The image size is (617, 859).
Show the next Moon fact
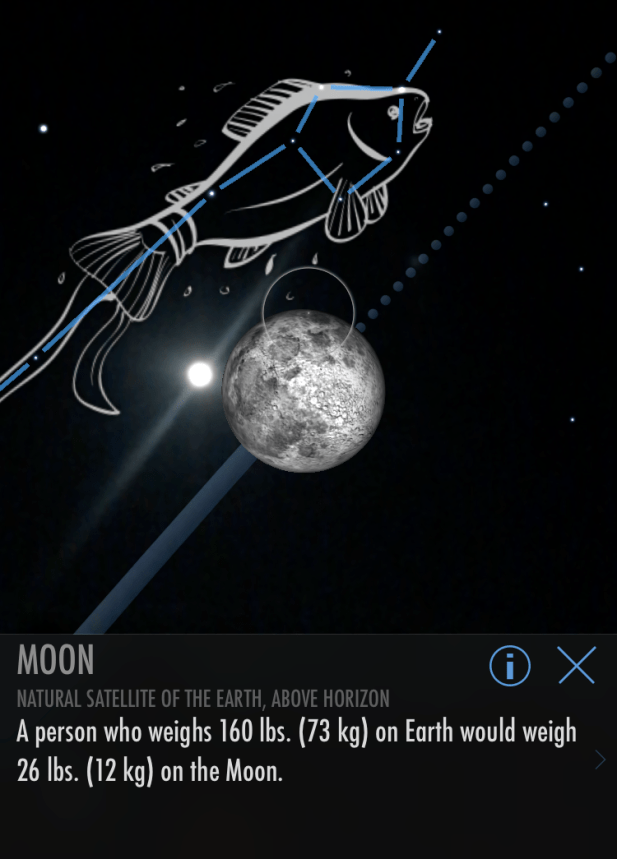600,760
